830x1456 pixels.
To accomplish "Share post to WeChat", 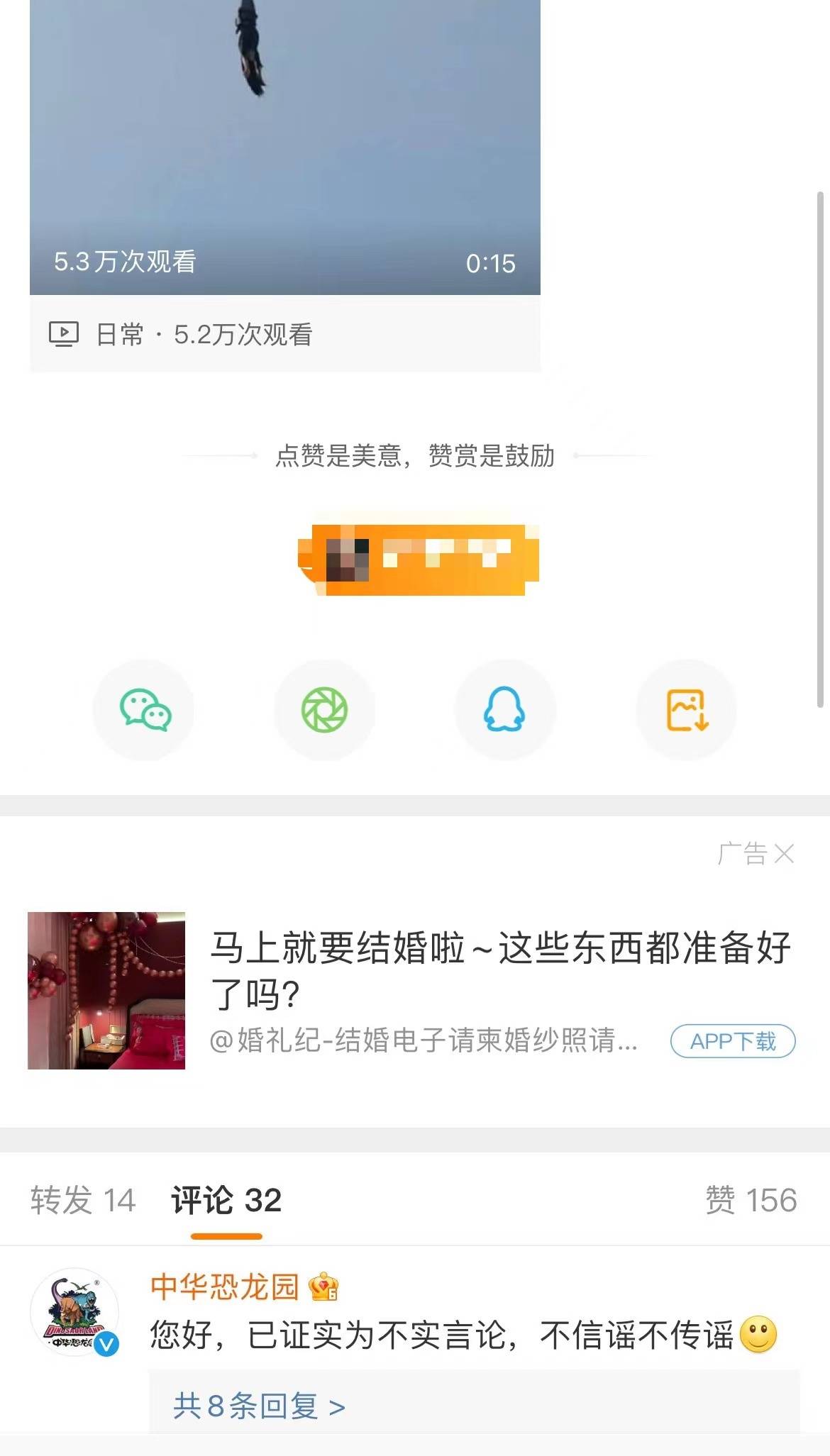I will pos(145,710).
